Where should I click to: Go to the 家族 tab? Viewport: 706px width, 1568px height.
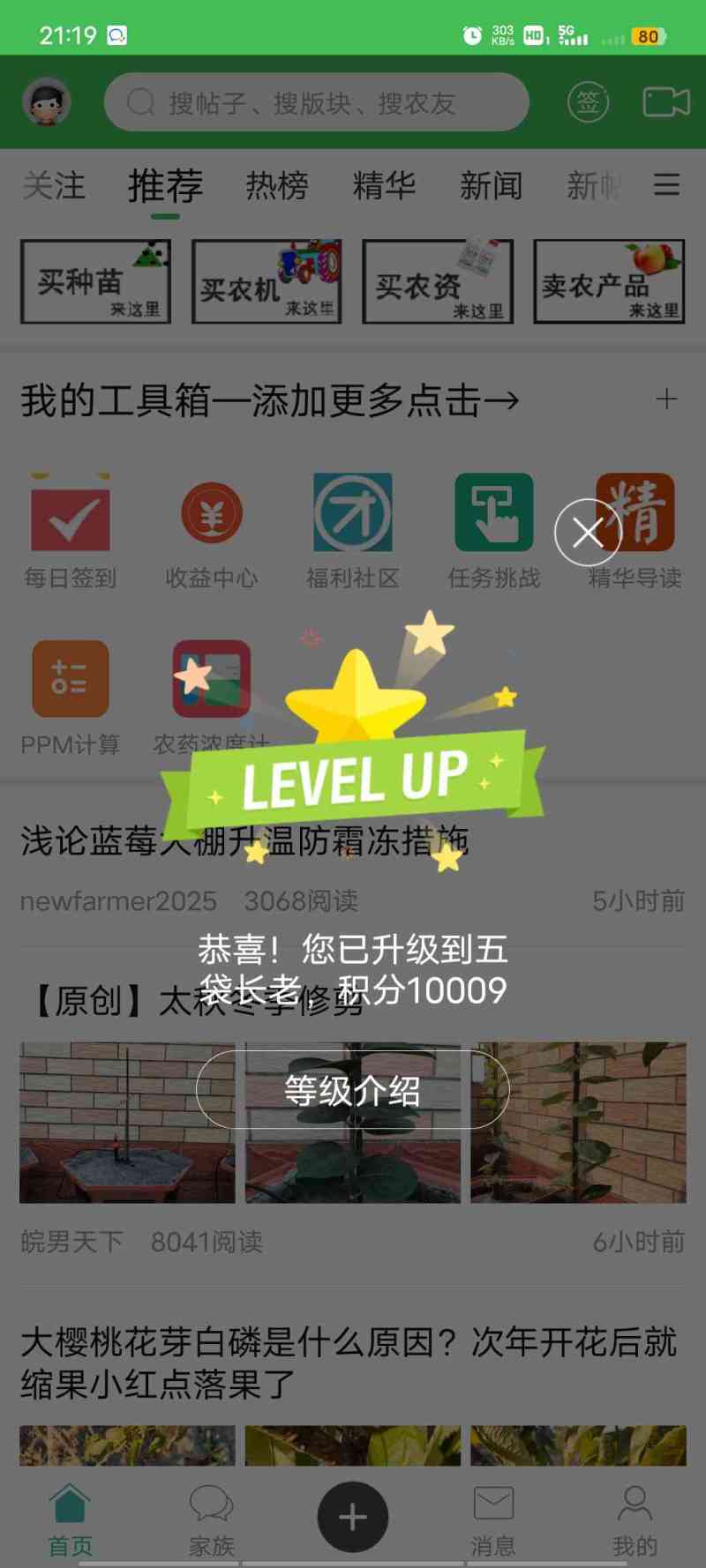pyautogui.click(x=211, y=1520)
